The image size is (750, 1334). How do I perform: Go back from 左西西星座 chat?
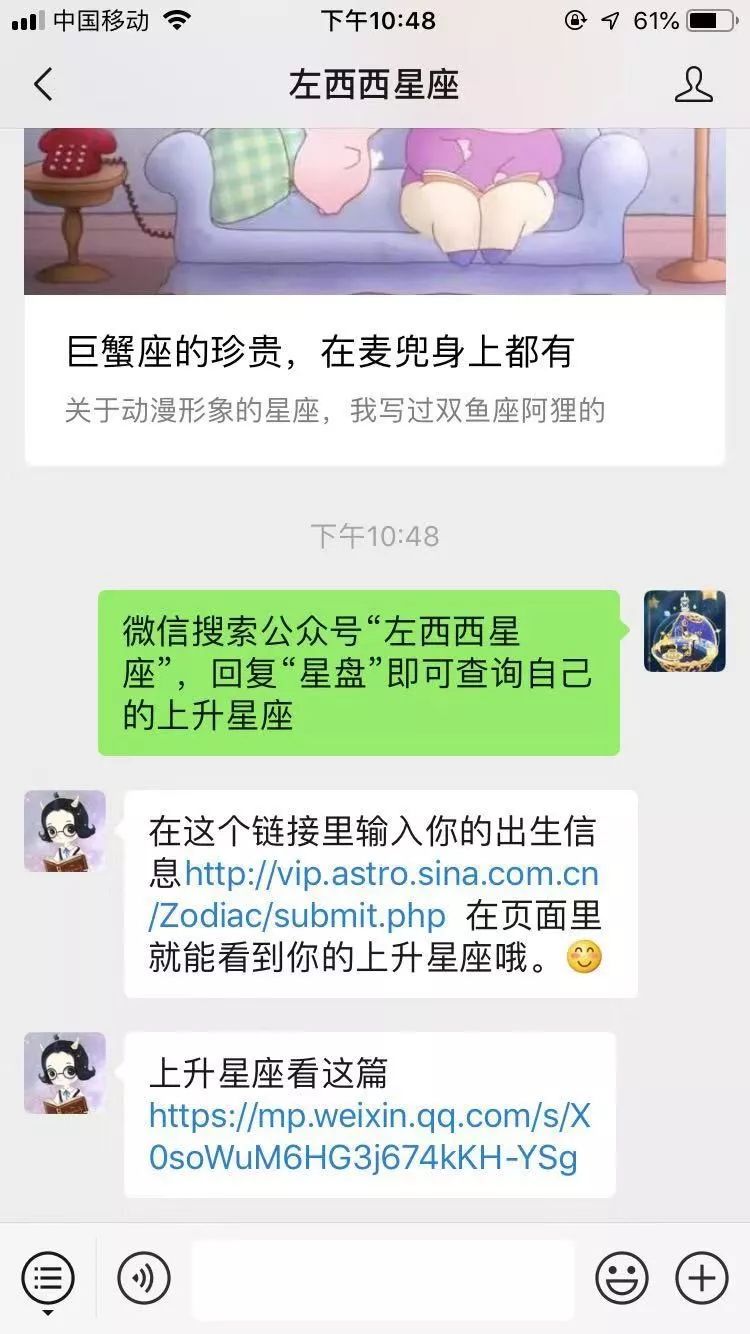(x=43, y=85)
